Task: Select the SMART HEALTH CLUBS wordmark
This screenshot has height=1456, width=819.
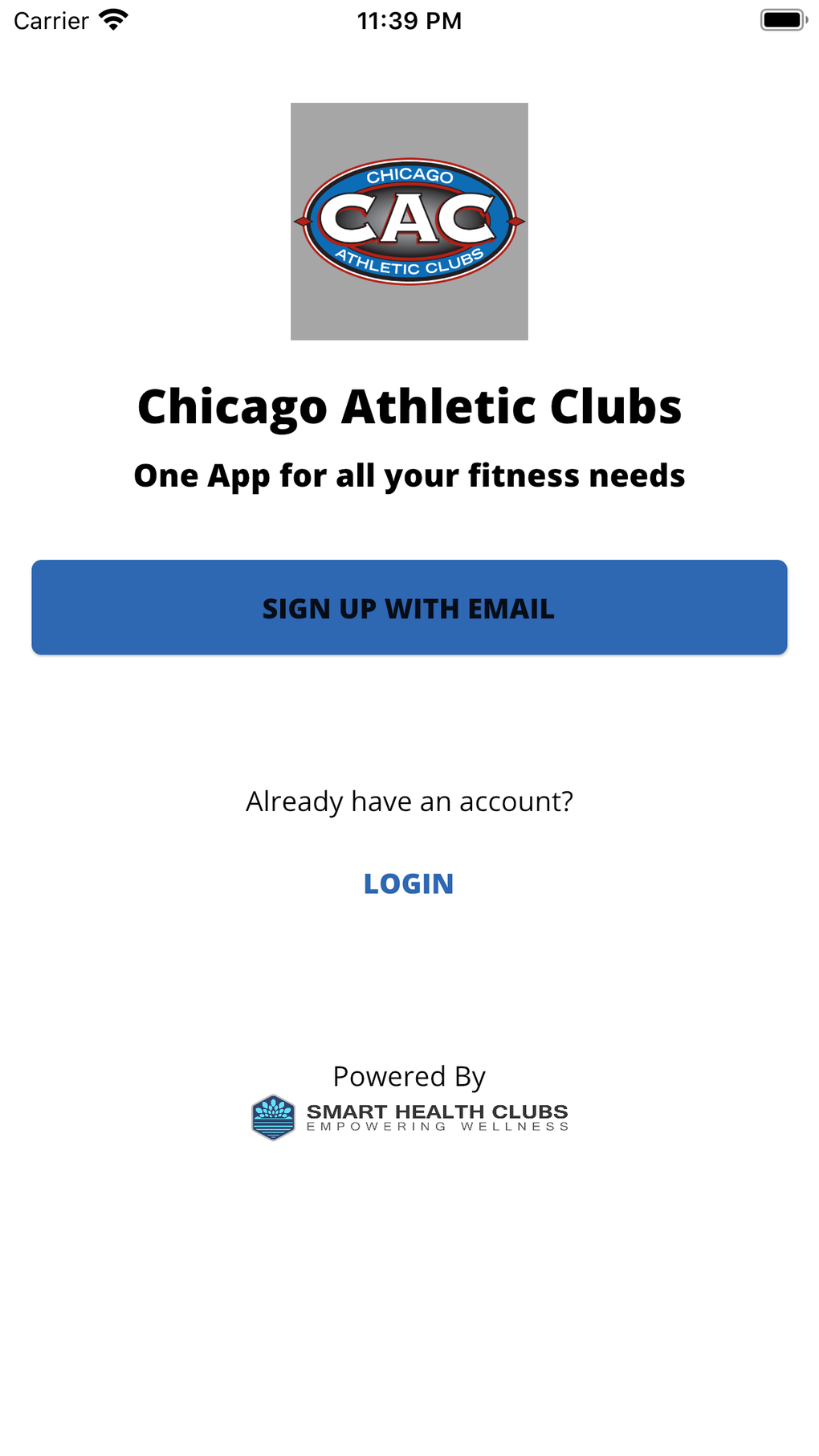Action: tap(436, 1109)
